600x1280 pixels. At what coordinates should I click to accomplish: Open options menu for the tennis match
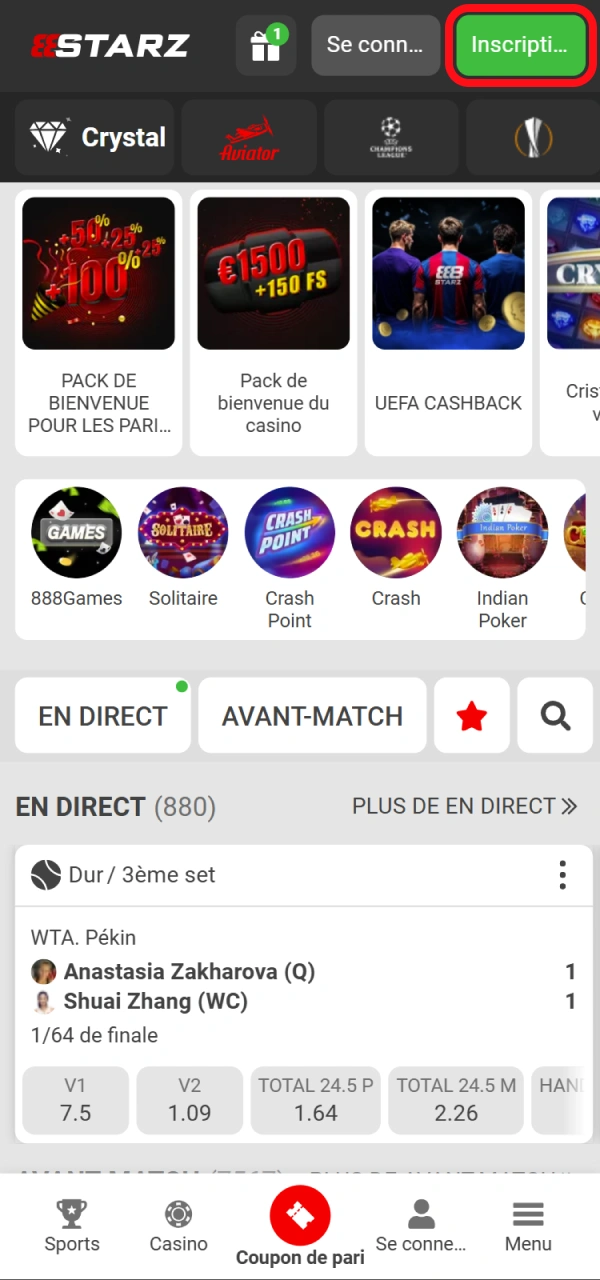[562, 875]
